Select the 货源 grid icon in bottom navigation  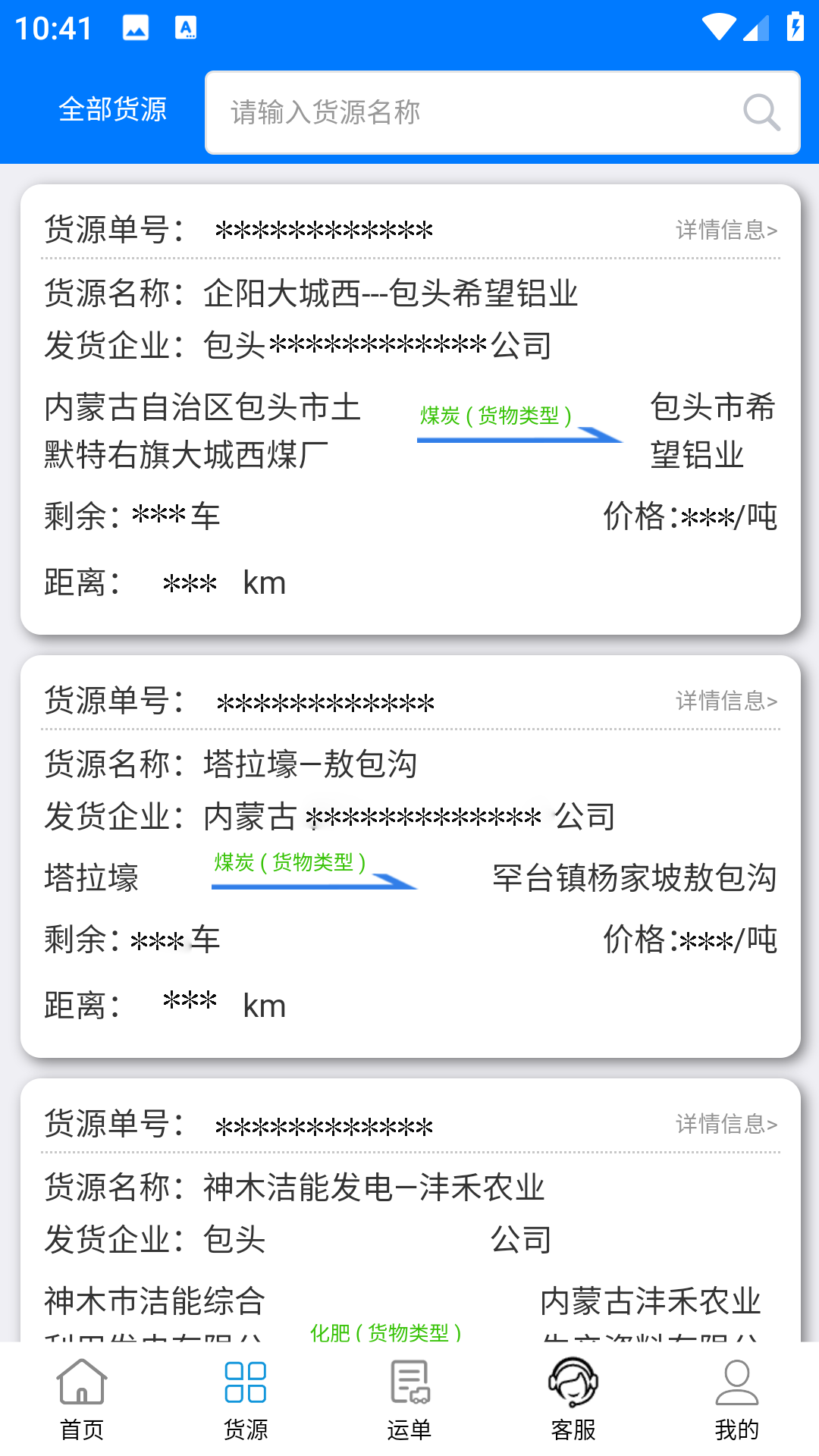click(x=244, y=1380)
